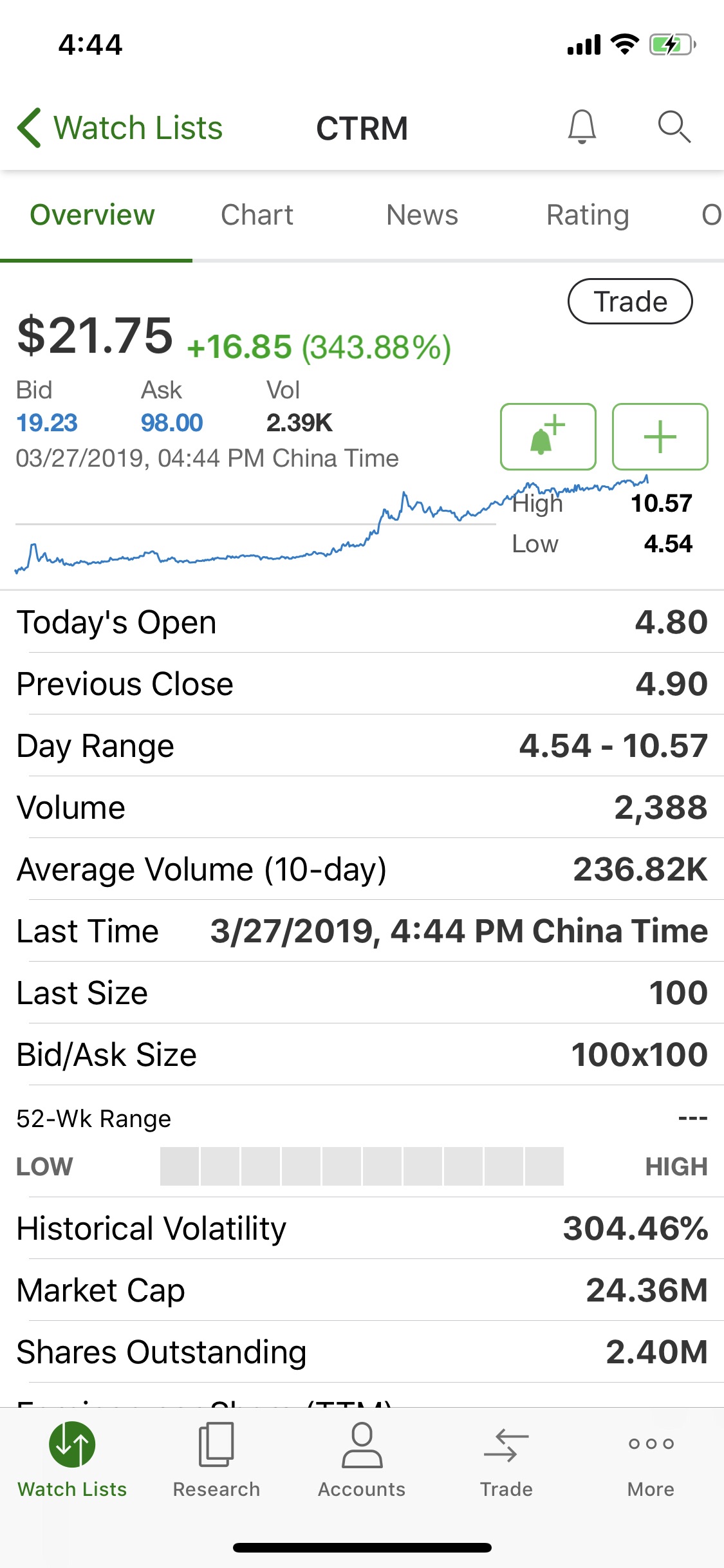The height and width of the screenshot is (1568, 724).
Task: Switch to the Chart tab
Action: pos(257,215)
